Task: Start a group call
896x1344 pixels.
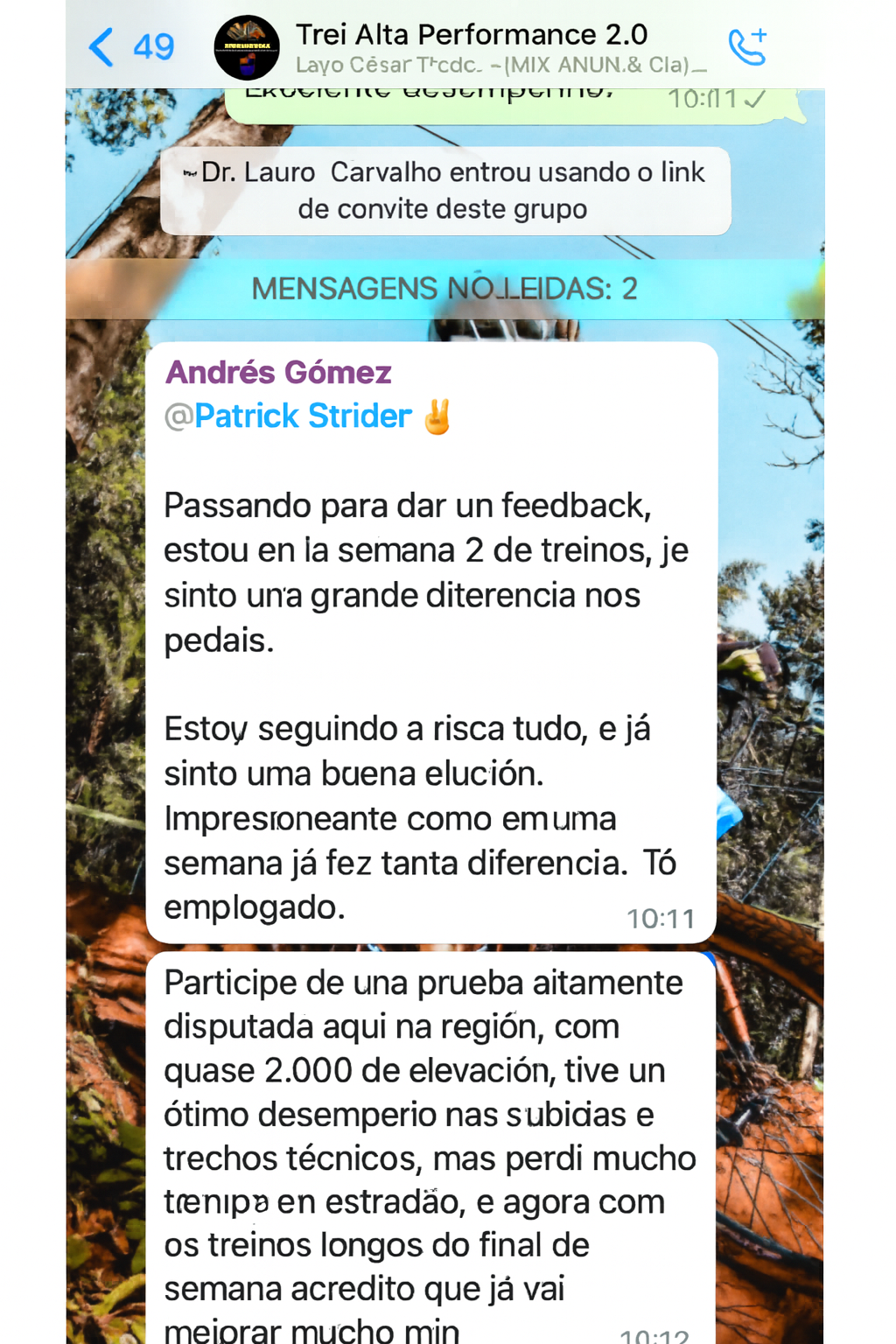Action: 747,47
